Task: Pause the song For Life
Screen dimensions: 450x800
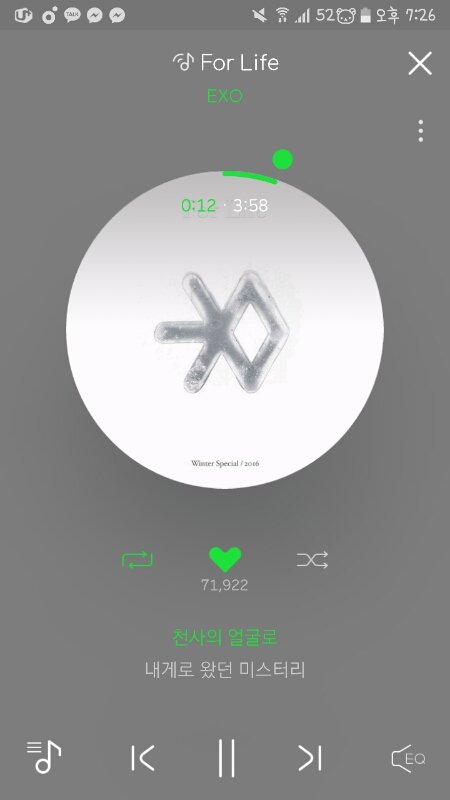Action: [226, 758]
